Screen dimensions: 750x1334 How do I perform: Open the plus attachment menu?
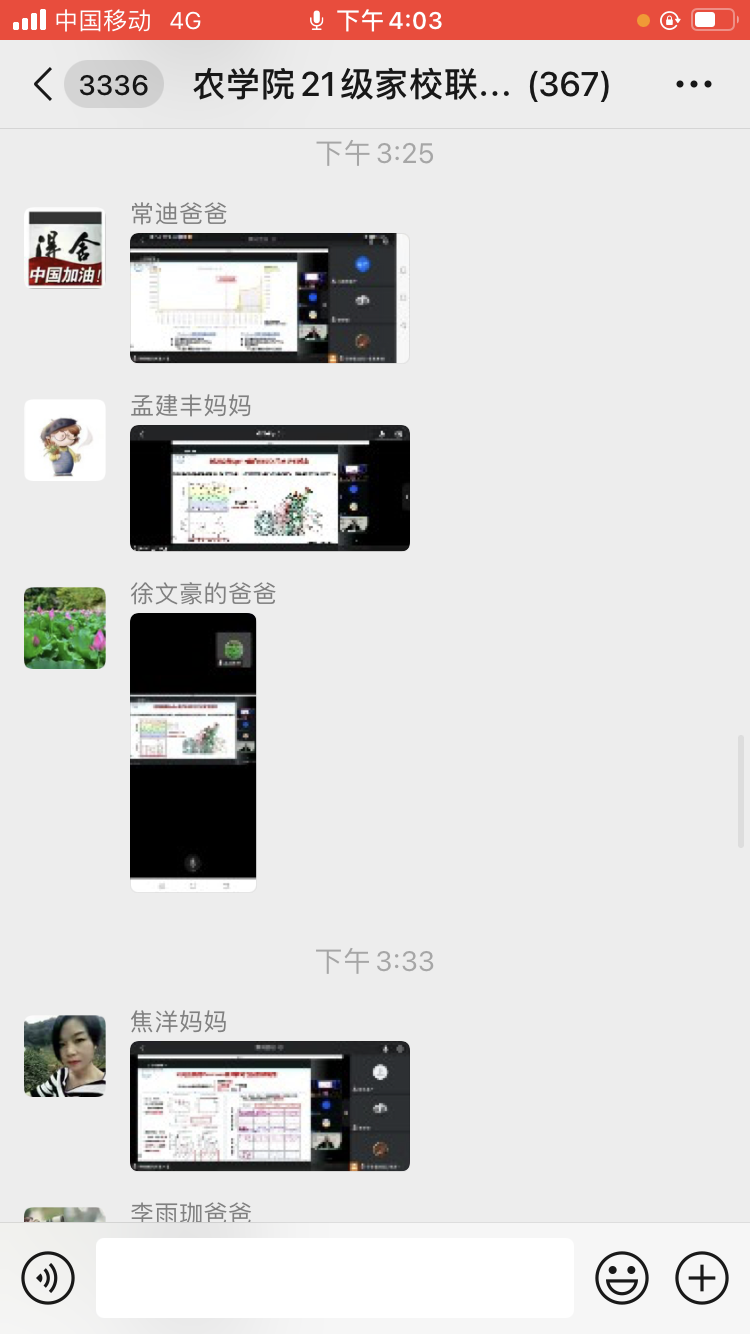tap(702, 1277)
